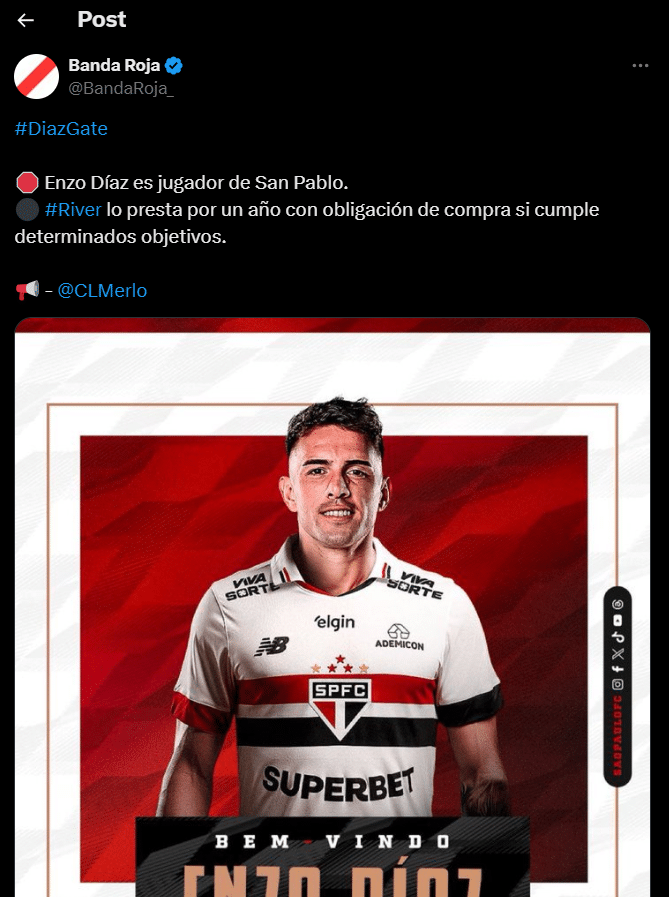Open the Enzo Díaz post image

click(x=332, y=600)
